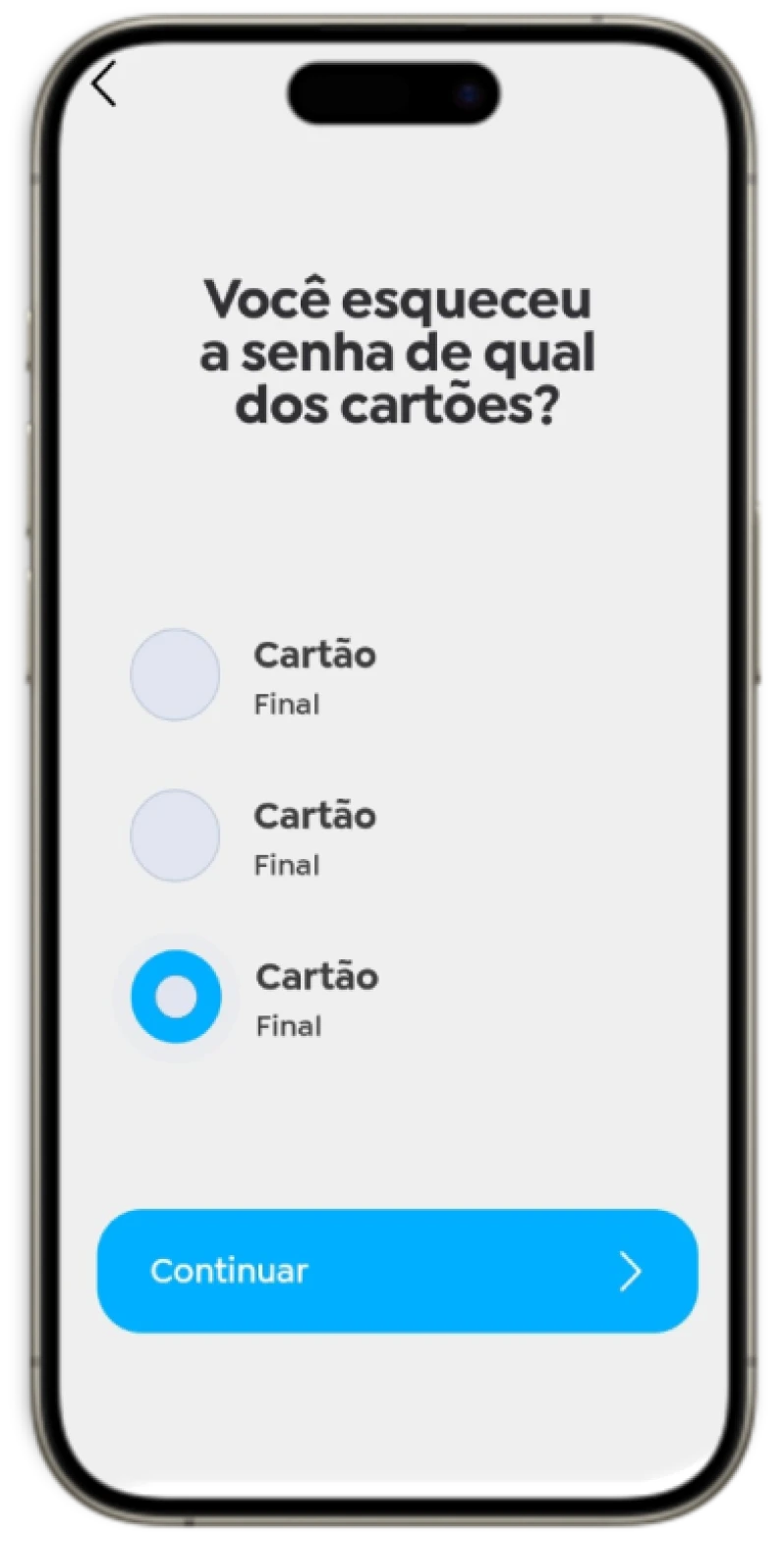784x1543 pixels.
Task: Tap the Continuar button
Action: pyautogui.click(x=397, y=1270)
